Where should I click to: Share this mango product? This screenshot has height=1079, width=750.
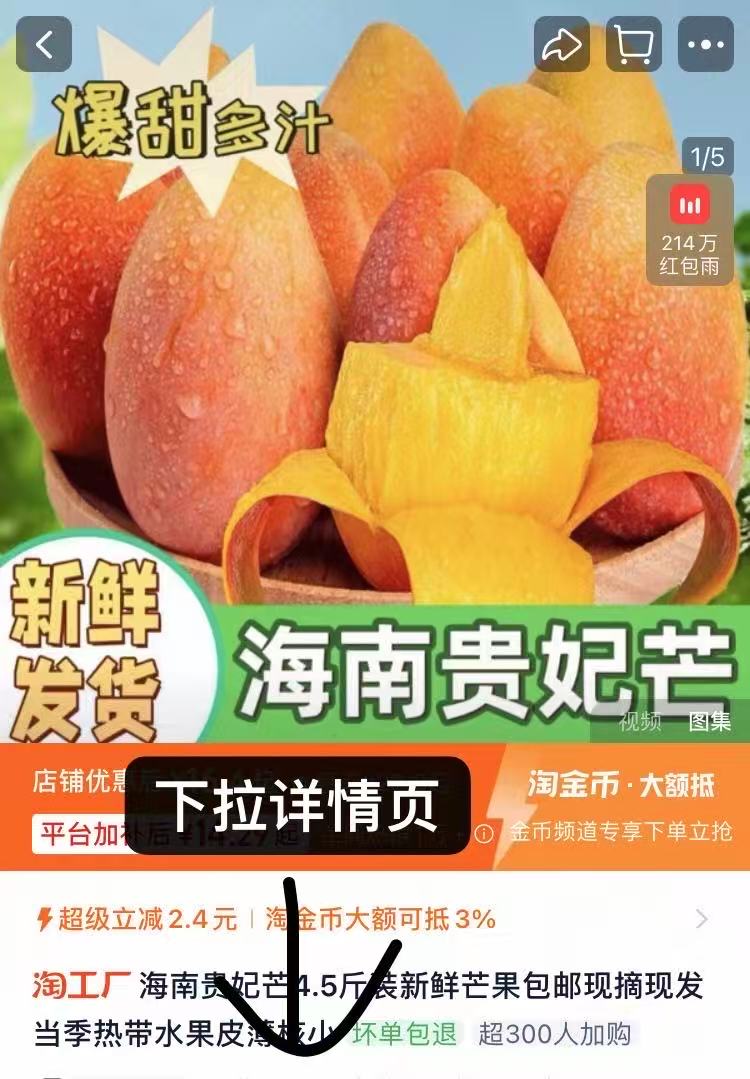(562, 45)
